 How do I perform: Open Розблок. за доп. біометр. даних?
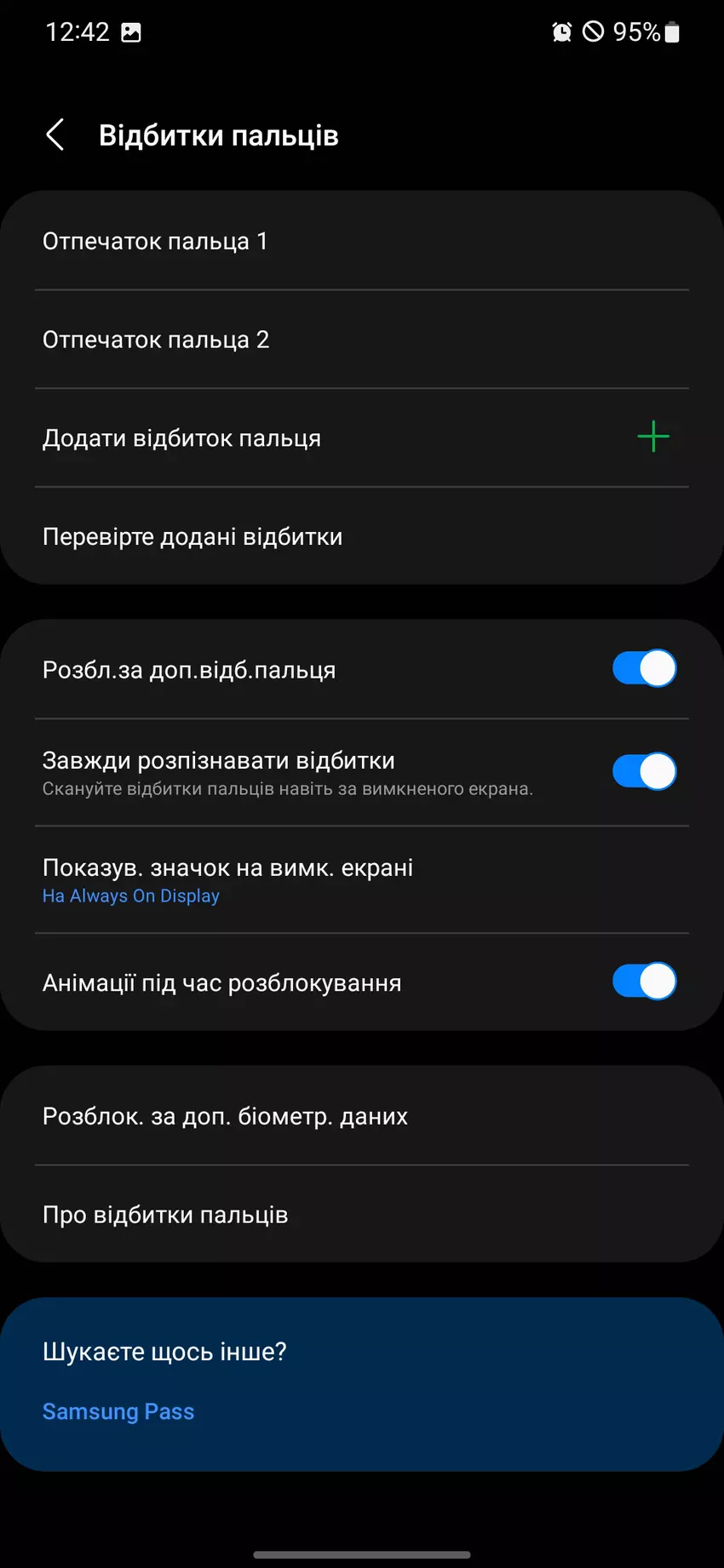[225, 1115]
